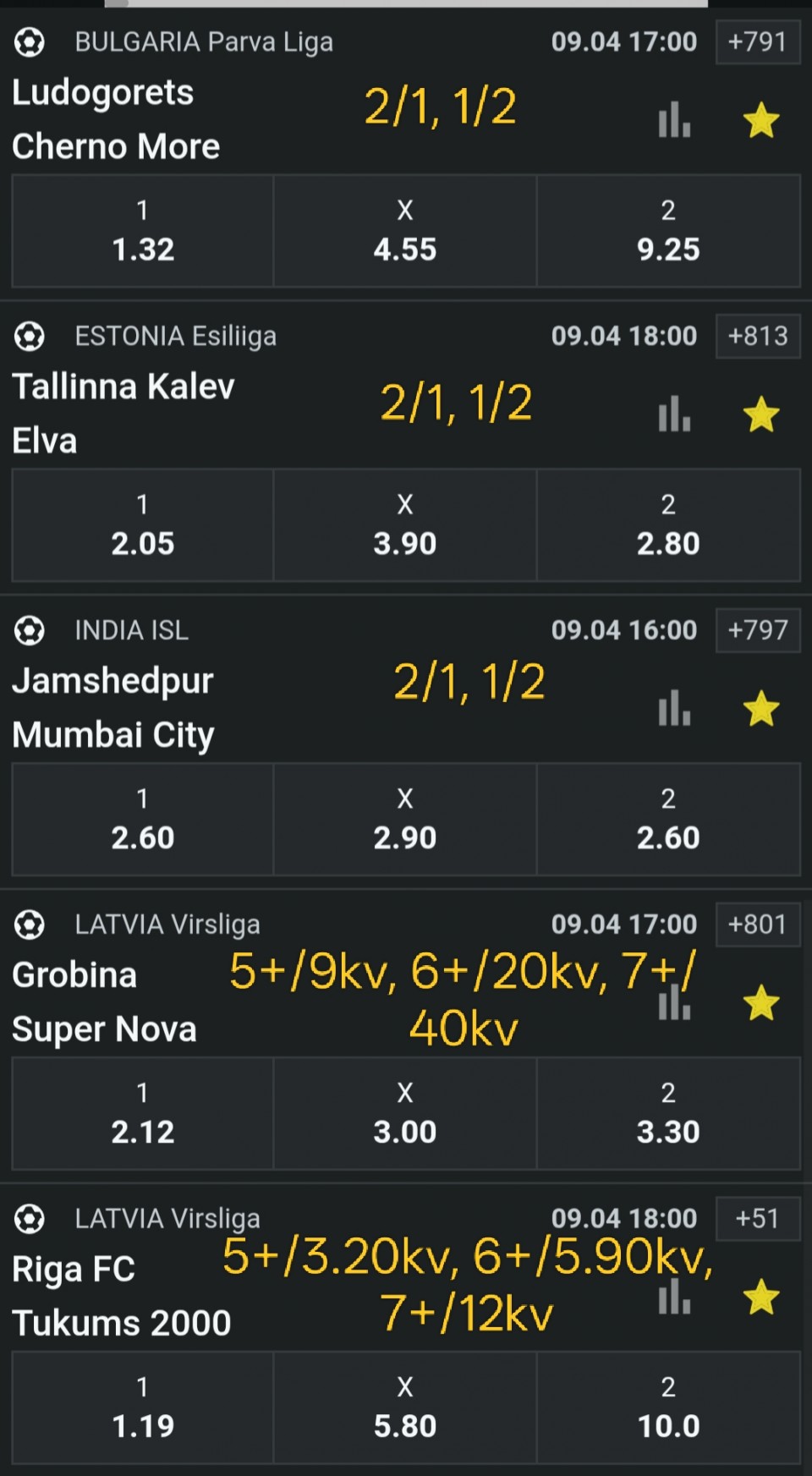Open +797 markets for Jamshedpur vs Mumbai City
The image size is (812, 1476).
tap(757, 630)
